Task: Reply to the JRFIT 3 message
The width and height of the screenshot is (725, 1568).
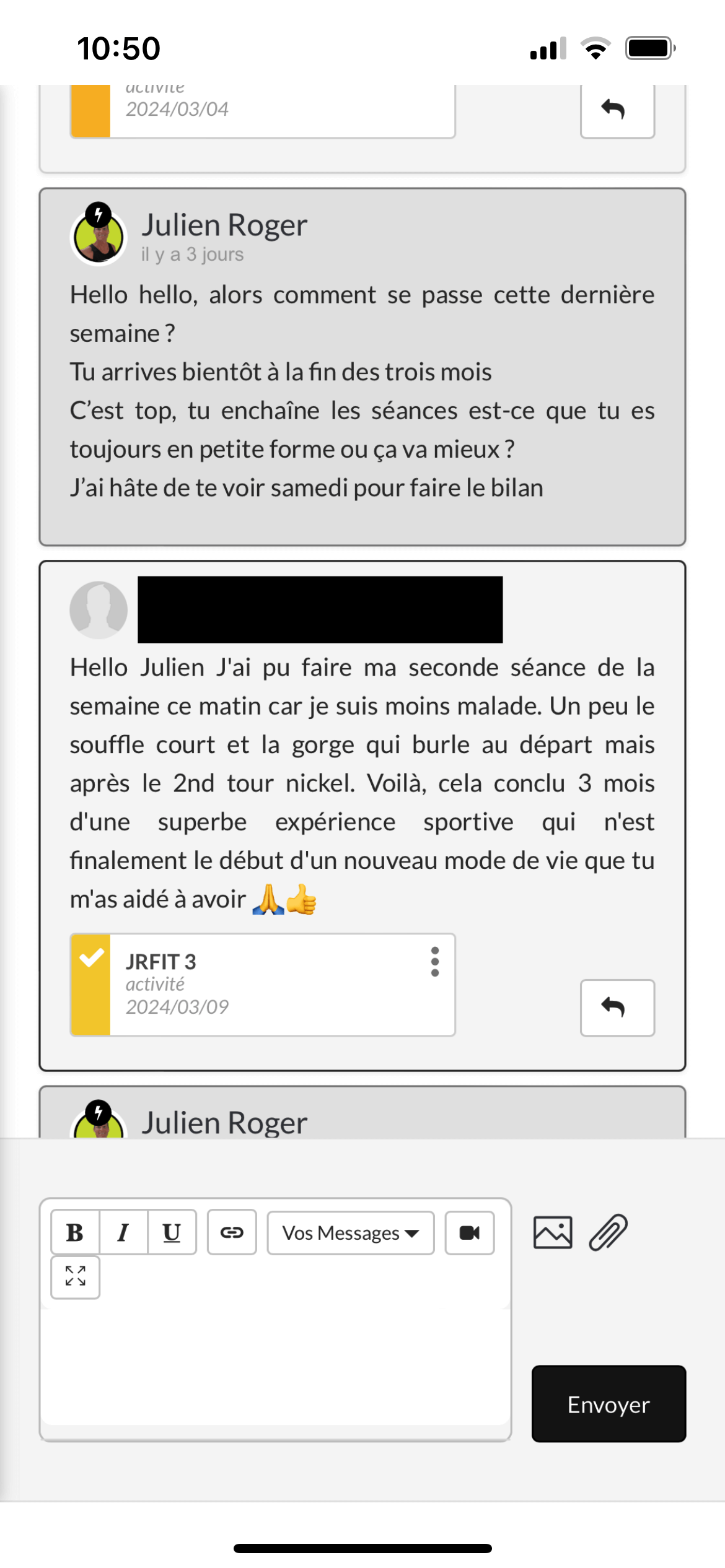Action: (617, 1008)
